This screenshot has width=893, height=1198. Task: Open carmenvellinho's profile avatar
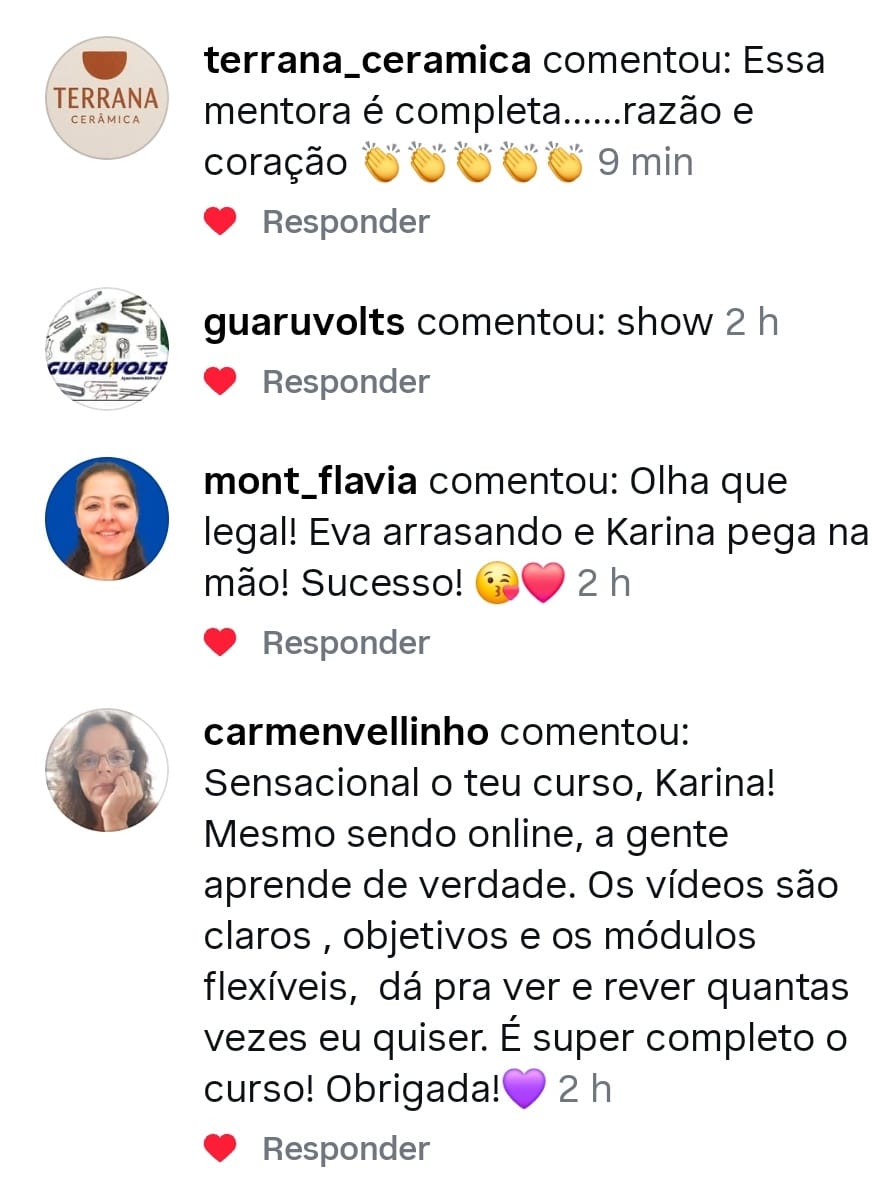click(107, 770)
